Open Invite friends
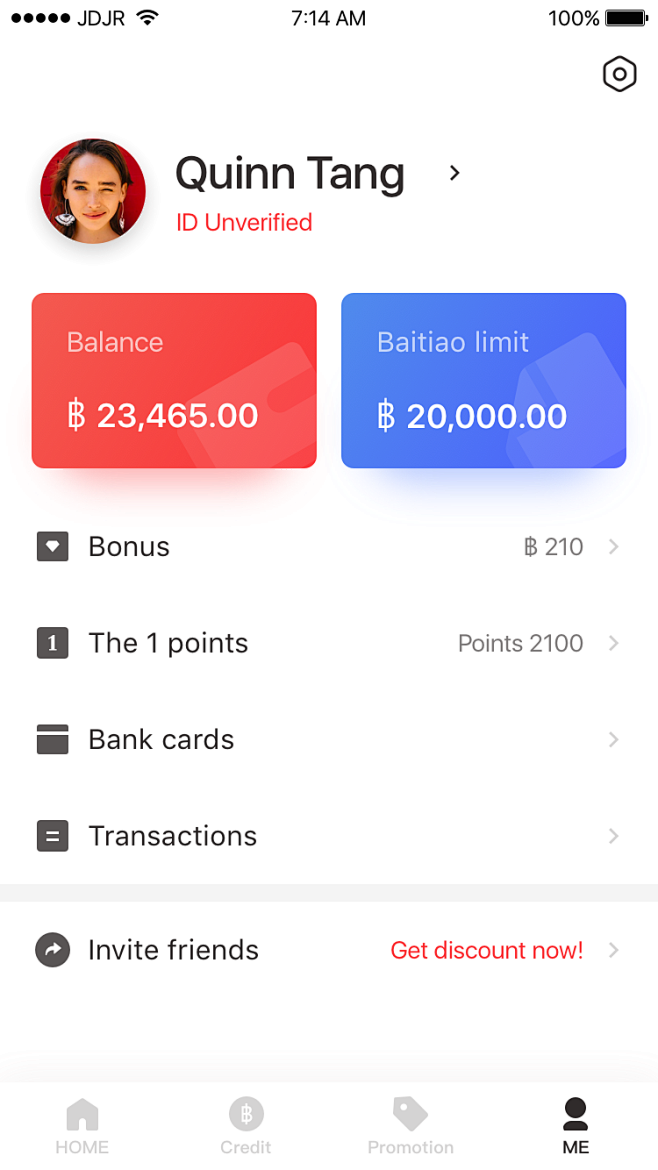Screen dimensions: 658x1170 329,950
